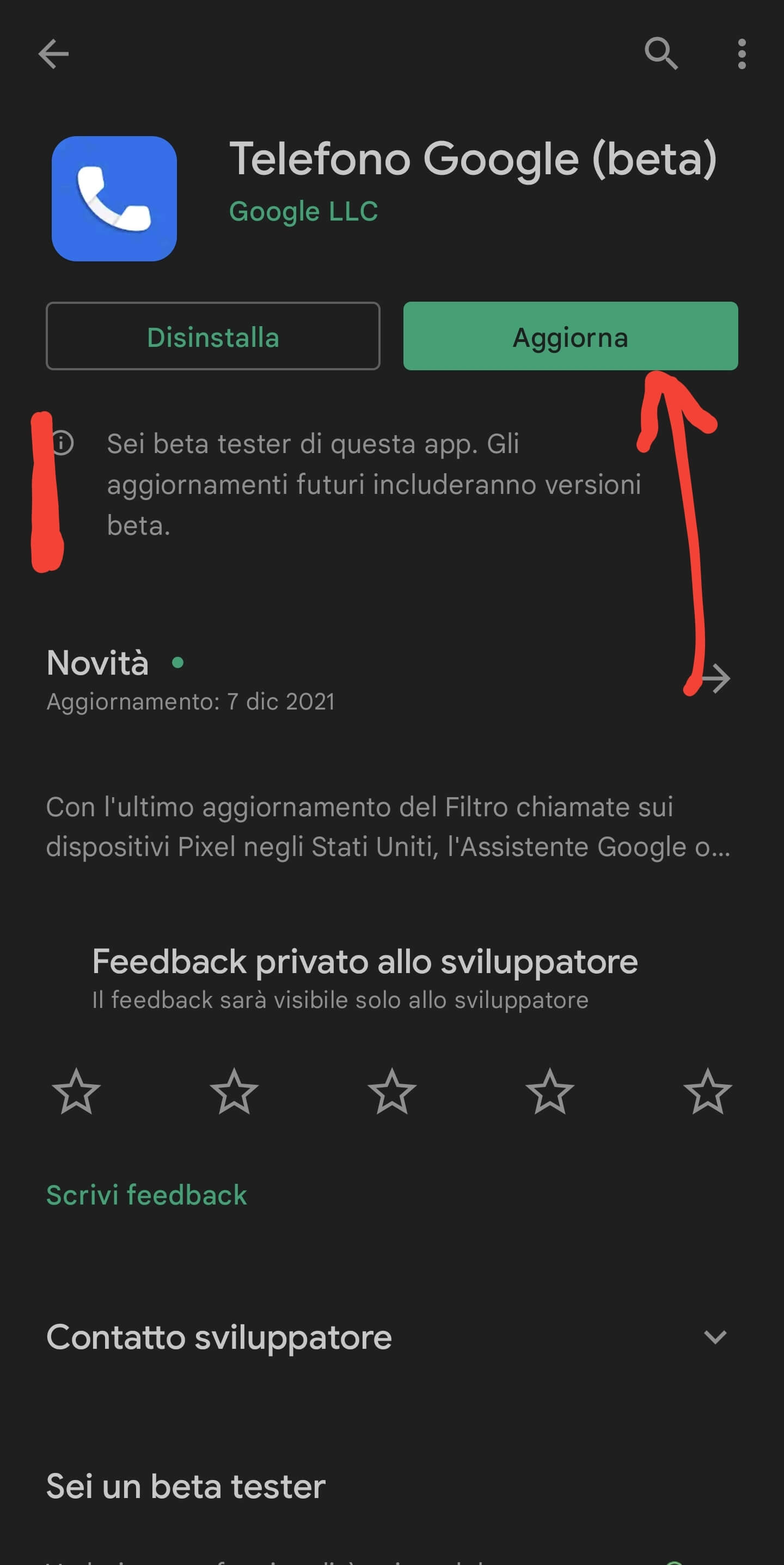Open the three-dot overflow menu
Image resolution: width=784 pixels, height=1565 pixels.
click(742, 54)
